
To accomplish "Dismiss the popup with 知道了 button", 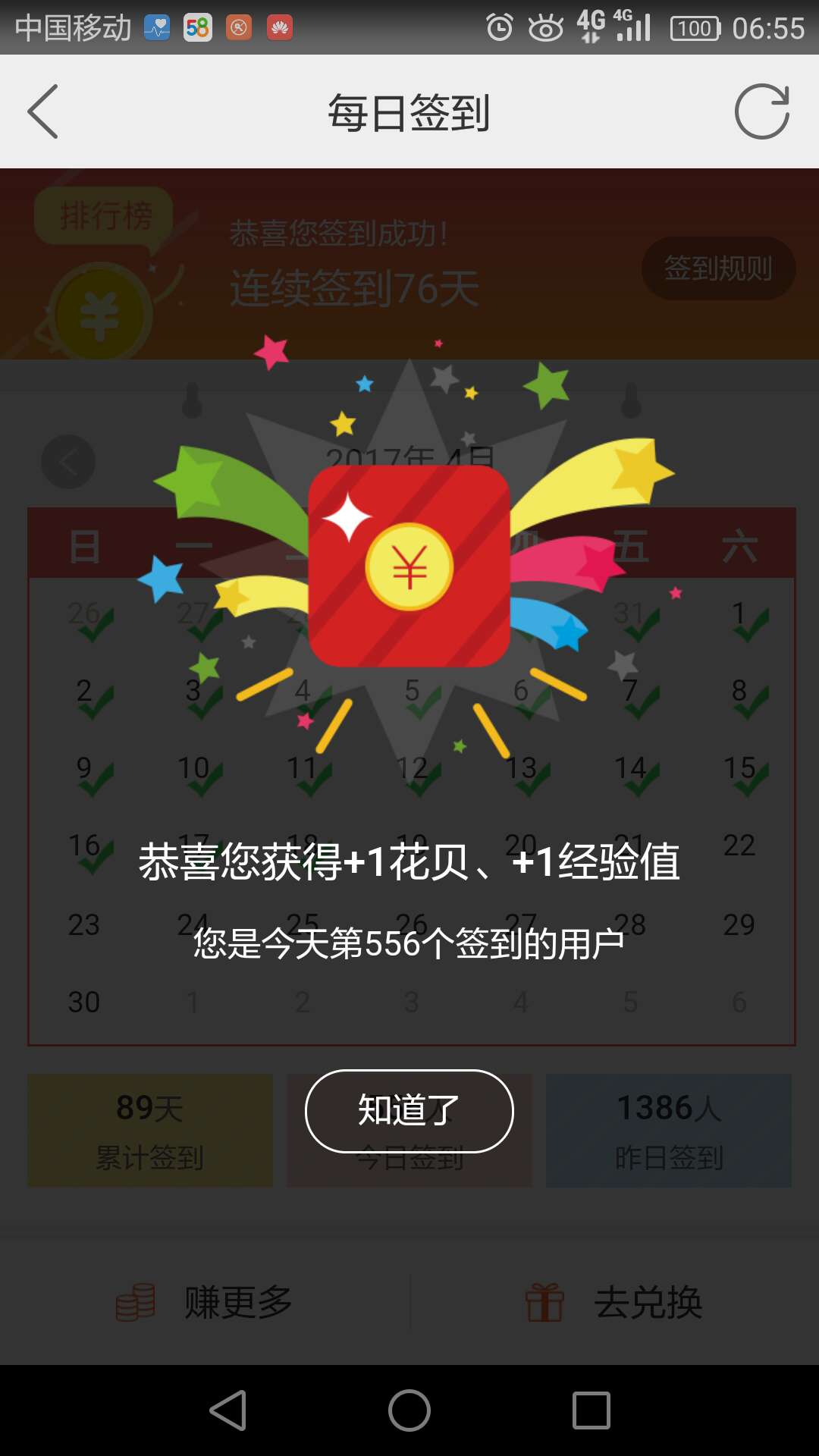I will tap(409, 1110).
